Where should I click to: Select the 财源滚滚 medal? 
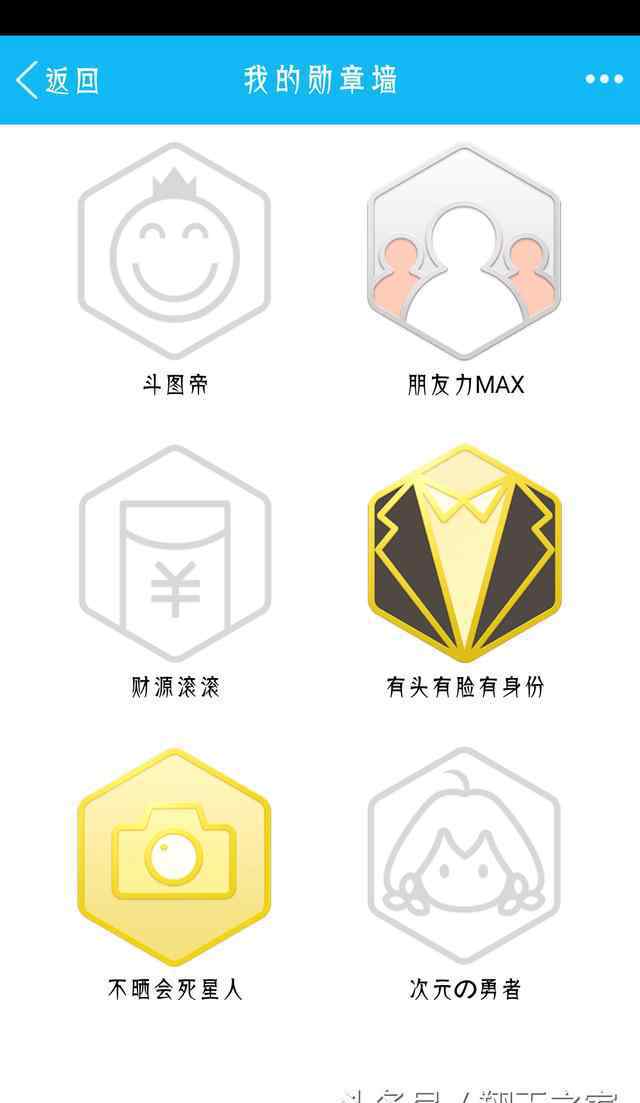point(175,554)
